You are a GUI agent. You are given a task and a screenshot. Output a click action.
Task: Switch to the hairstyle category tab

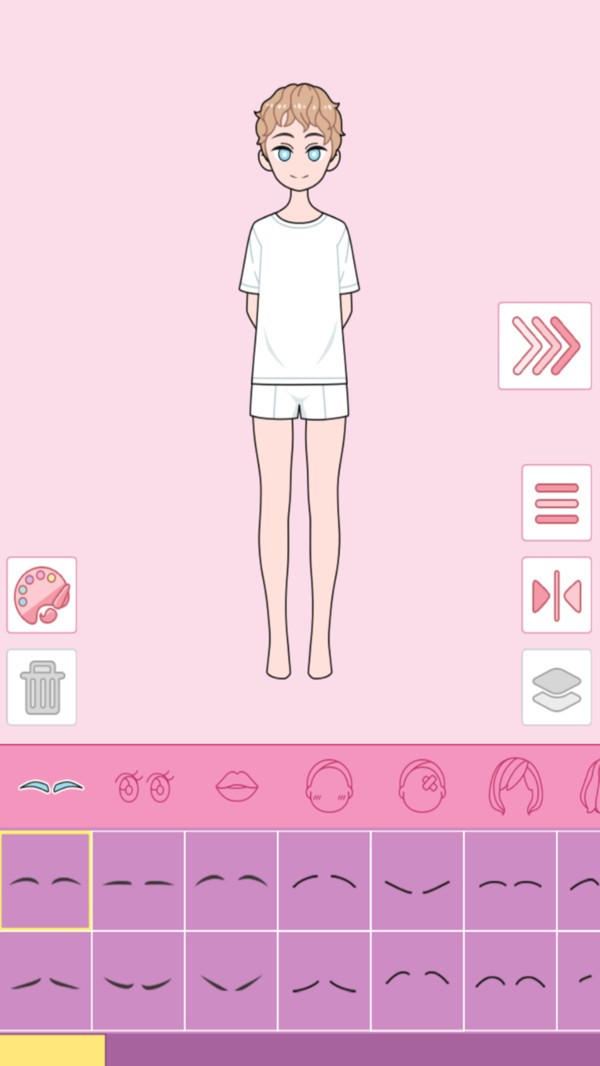coord(516,786)
